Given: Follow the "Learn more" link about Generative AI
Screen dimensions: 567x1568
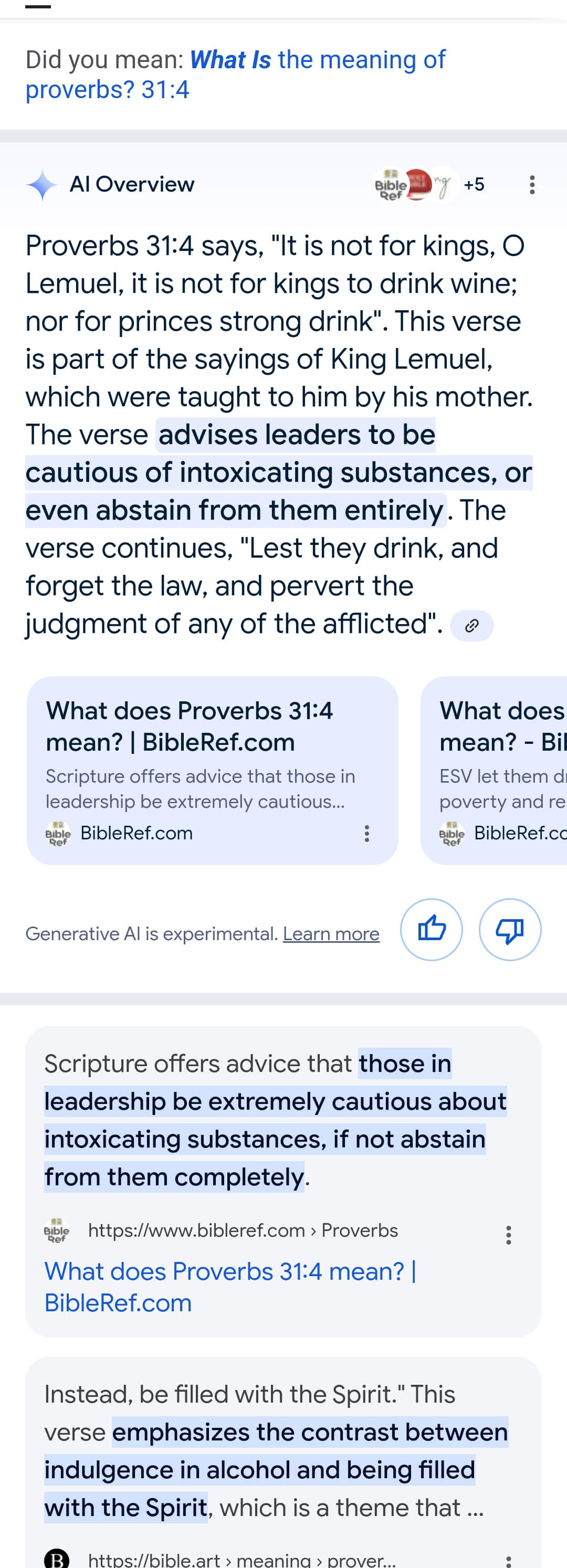Looking at the screenshot, I should coord(331,934).
